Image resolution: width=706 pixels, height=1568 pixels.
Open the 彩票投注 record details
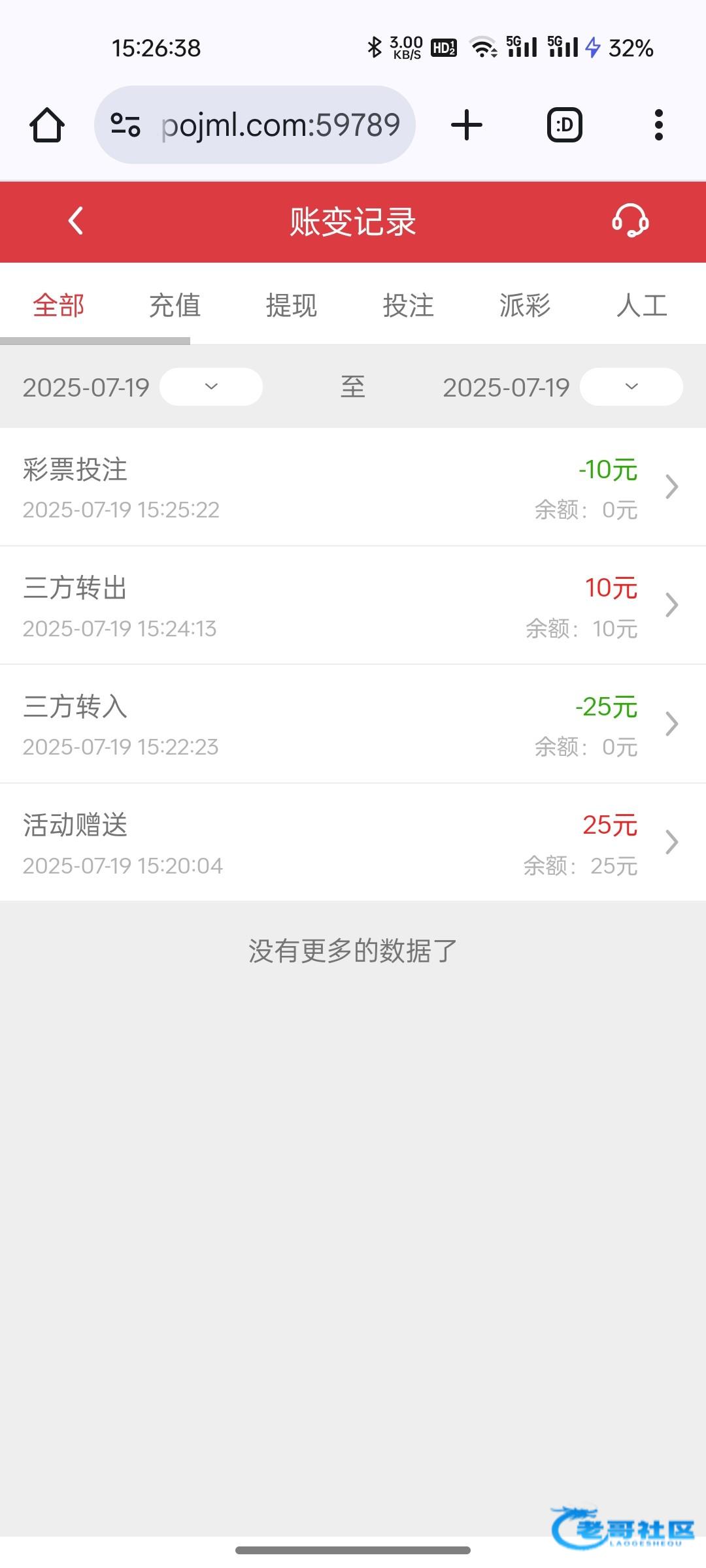353,487
